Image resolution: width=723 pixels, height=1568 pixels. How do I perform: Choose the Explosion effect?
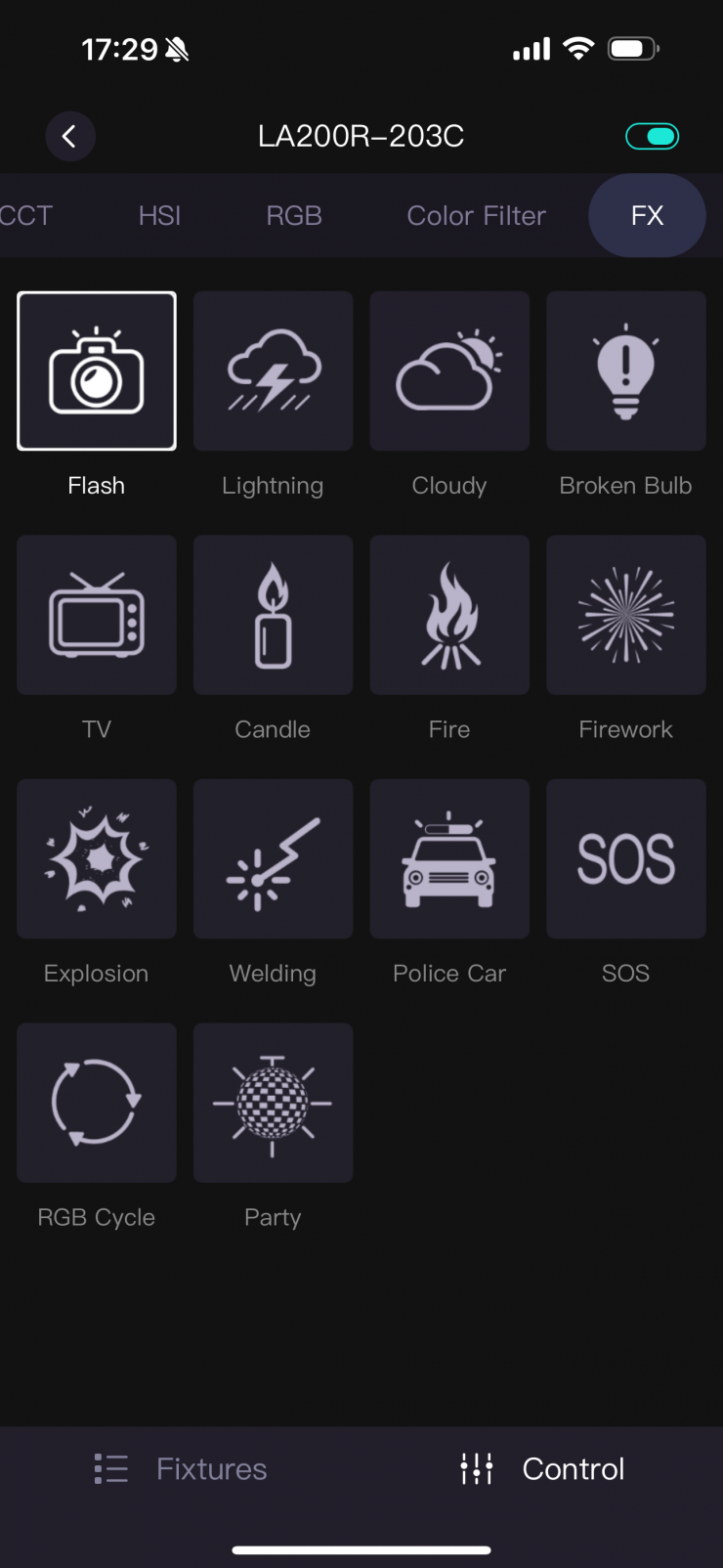click(97, 859)
